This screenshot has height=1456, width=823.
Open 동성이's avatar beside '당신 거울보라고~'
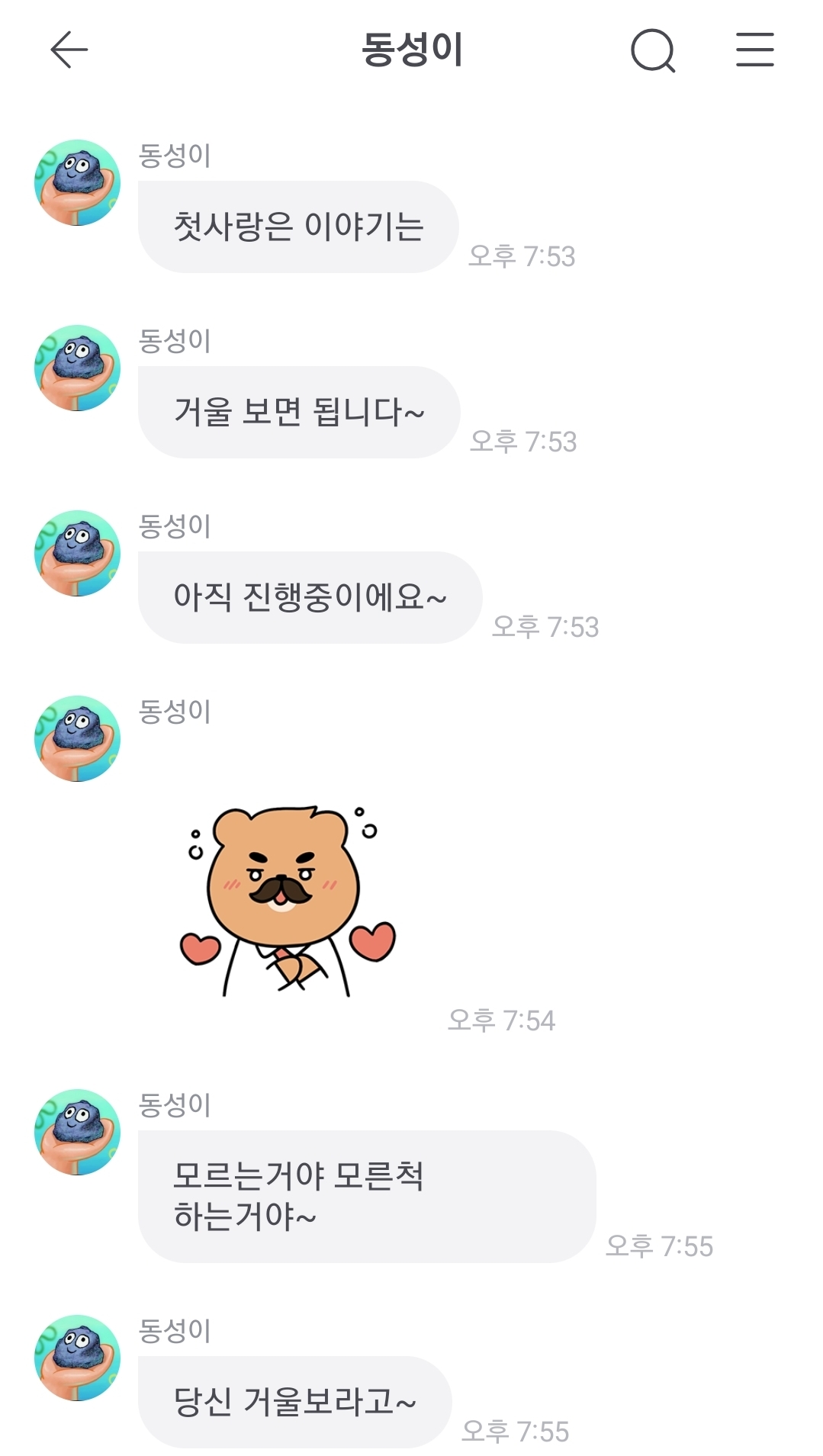[78, 1358]
